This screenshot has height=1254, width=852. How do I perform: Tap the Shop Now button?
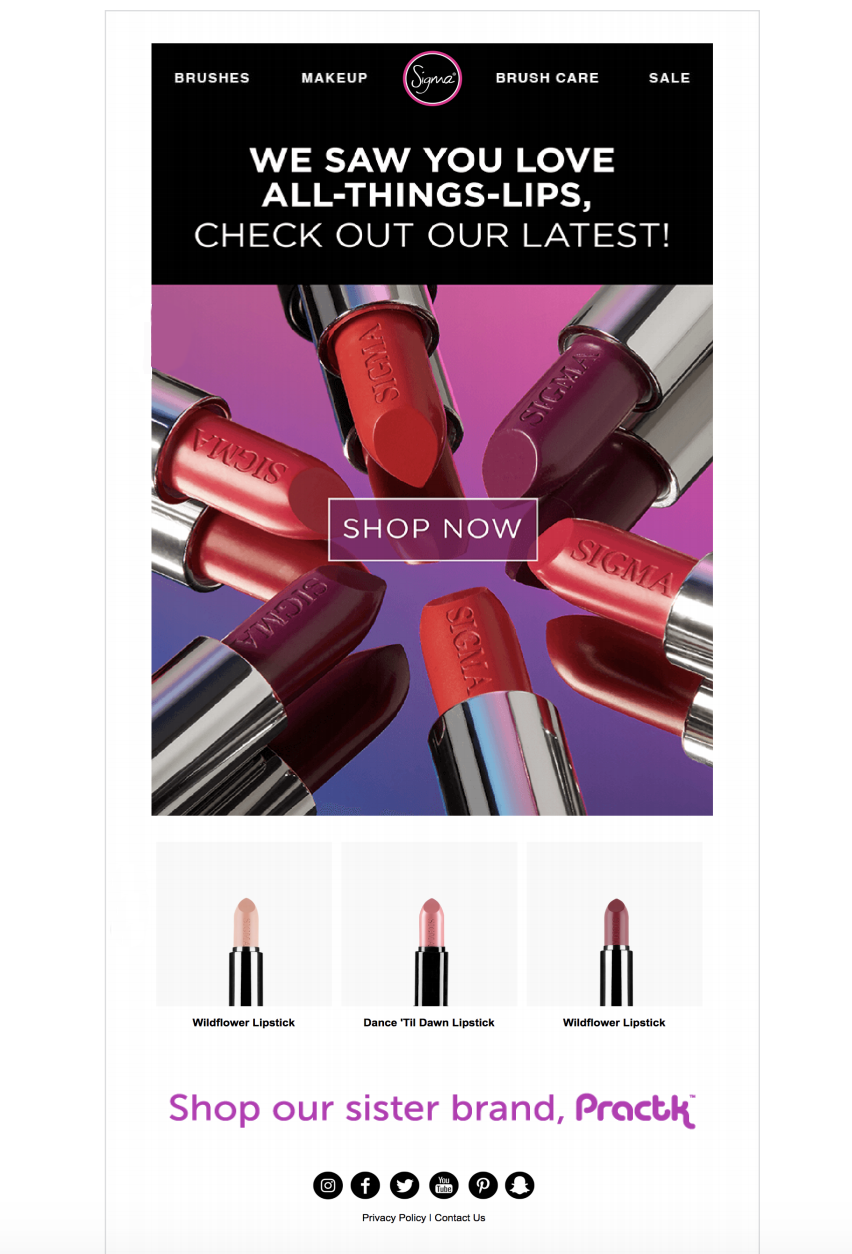432,529
